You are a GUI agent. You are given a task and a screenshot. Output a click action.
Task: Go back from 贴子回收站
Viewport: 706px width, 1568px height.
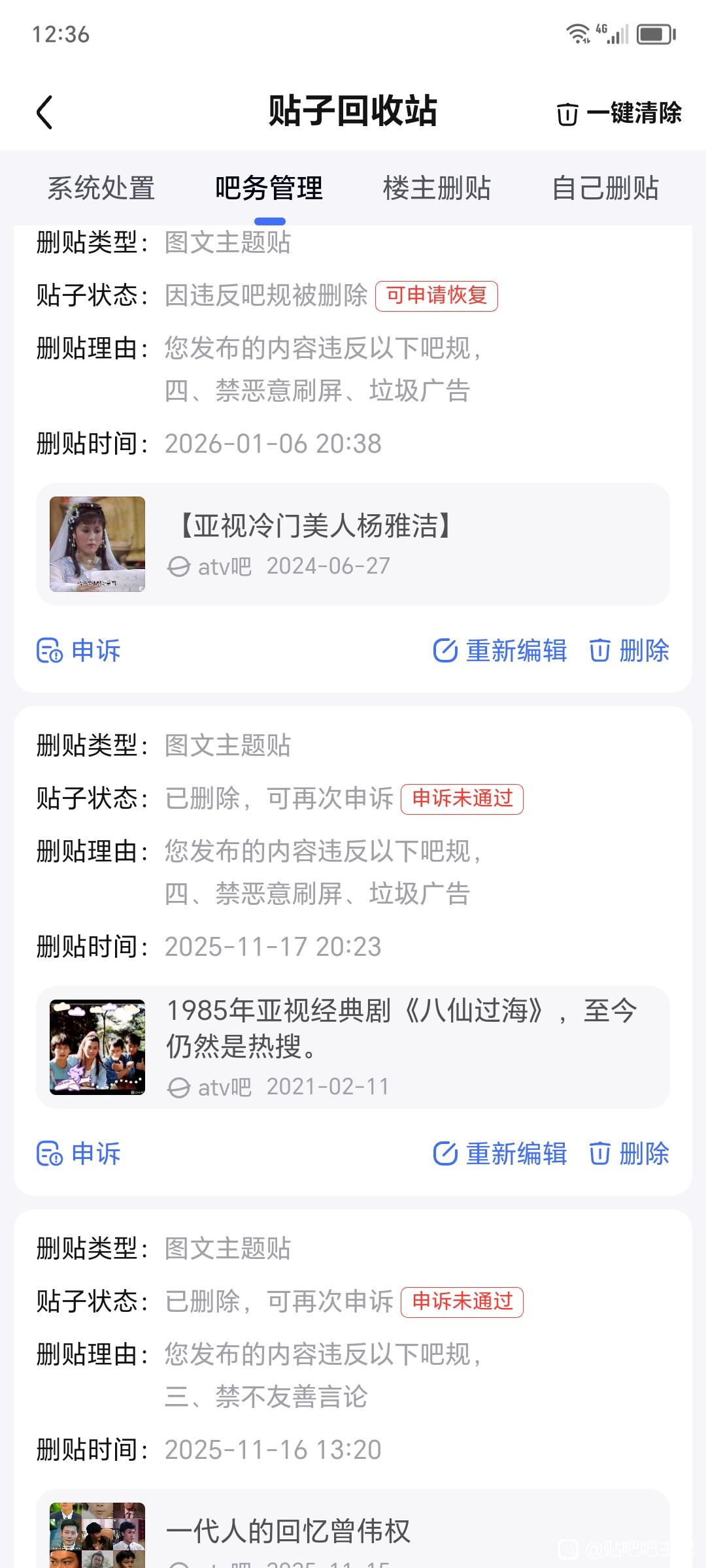coord(44,112)
